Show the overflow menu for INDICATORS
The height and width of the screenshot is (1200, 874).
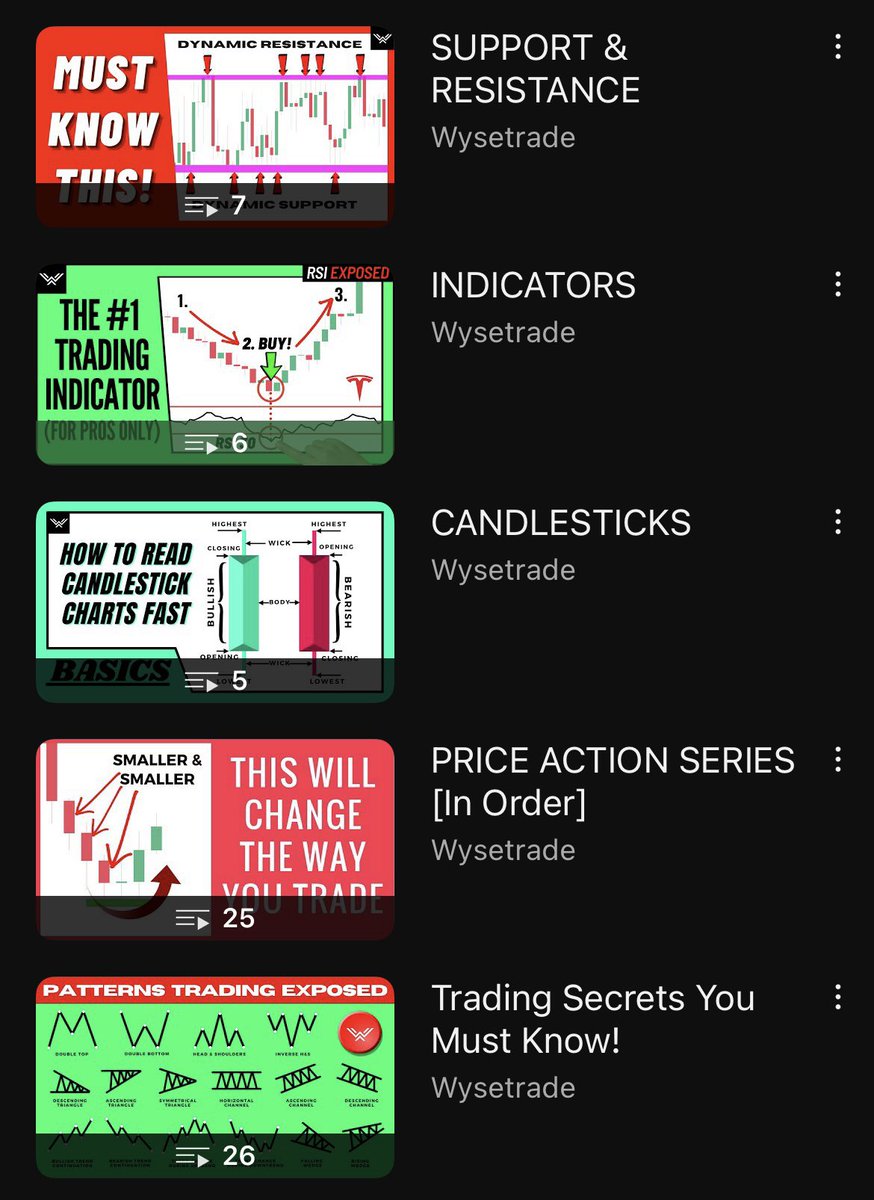[838, 284]
